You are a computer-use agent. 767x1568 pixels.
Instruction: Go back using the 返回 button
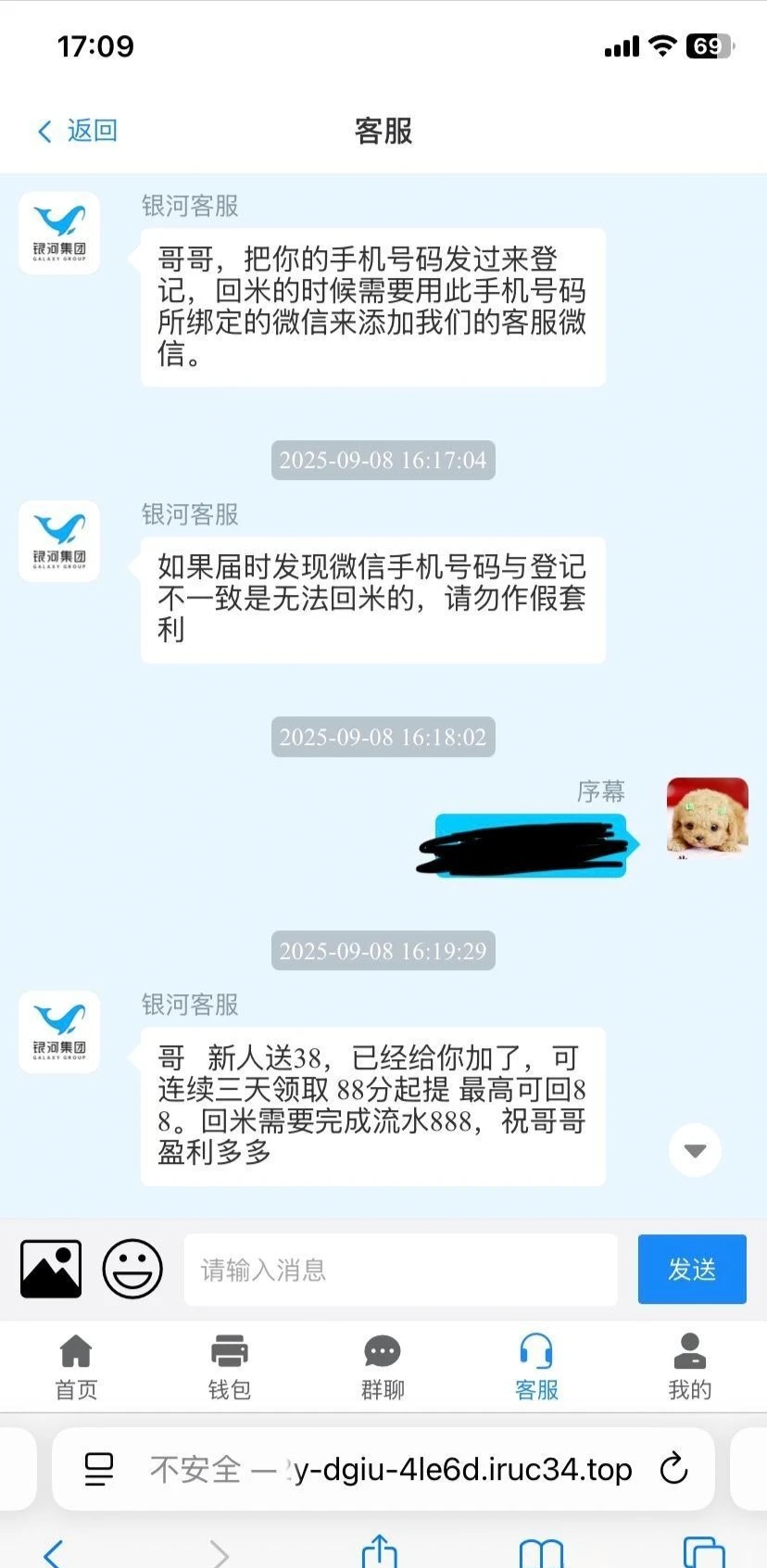tap(78, 131)
